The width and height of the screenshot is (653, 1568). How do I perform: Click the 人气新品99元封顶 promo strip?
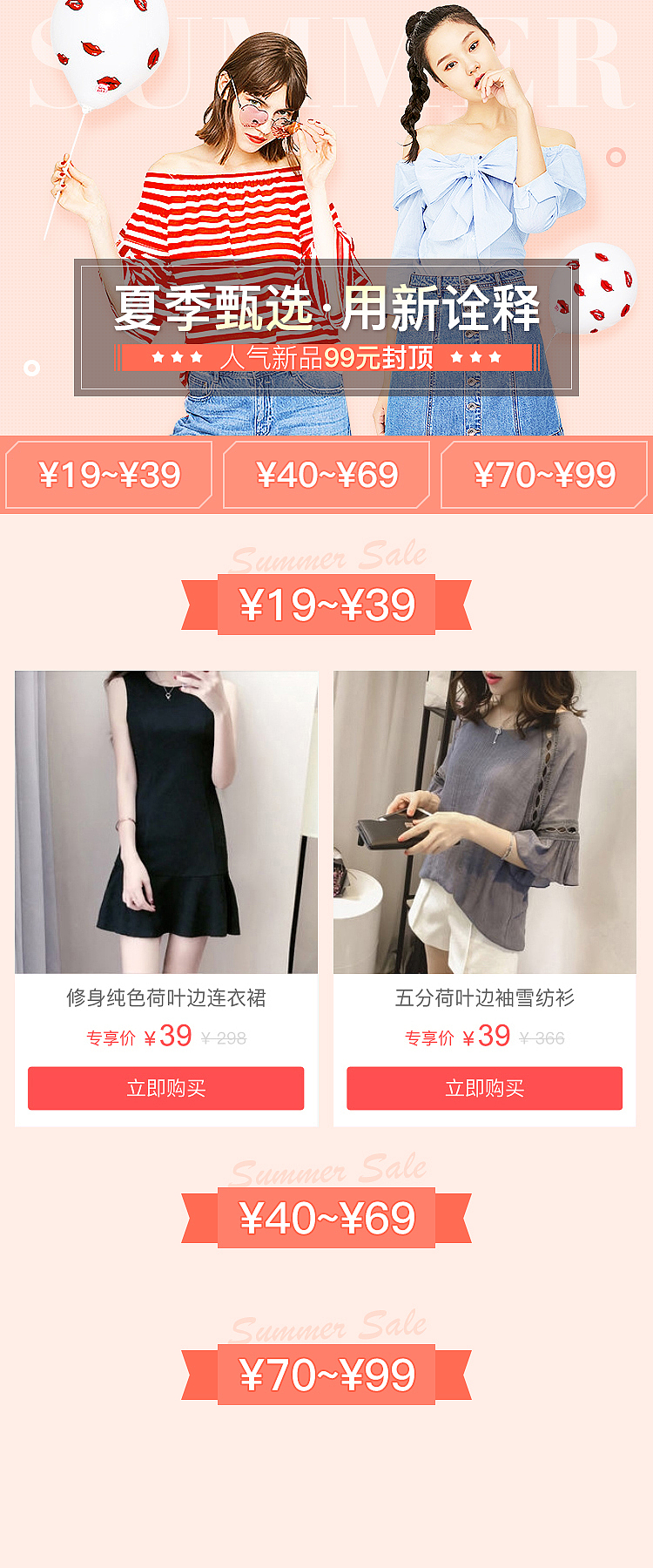pos(326,357)
